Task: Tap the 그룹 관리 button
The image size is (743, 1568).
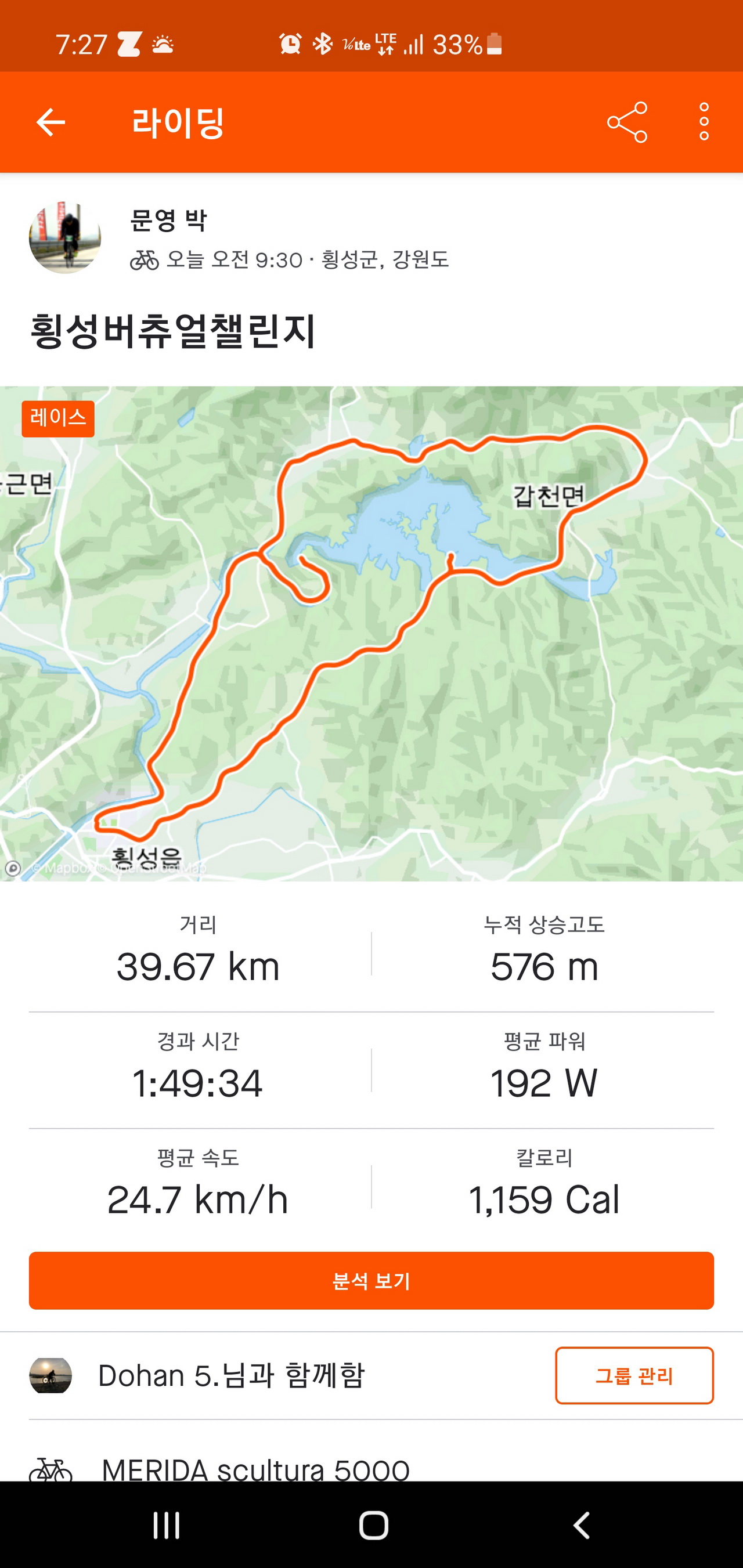Action: tap(634, 1376)
